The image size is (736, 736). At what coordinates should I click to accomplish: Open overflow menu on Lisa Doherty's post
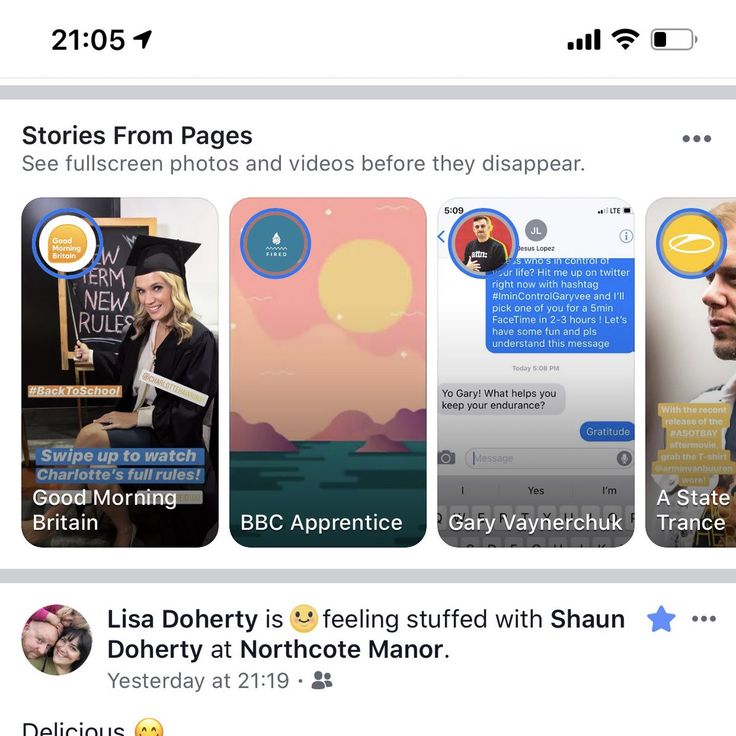tap(704, 619)
